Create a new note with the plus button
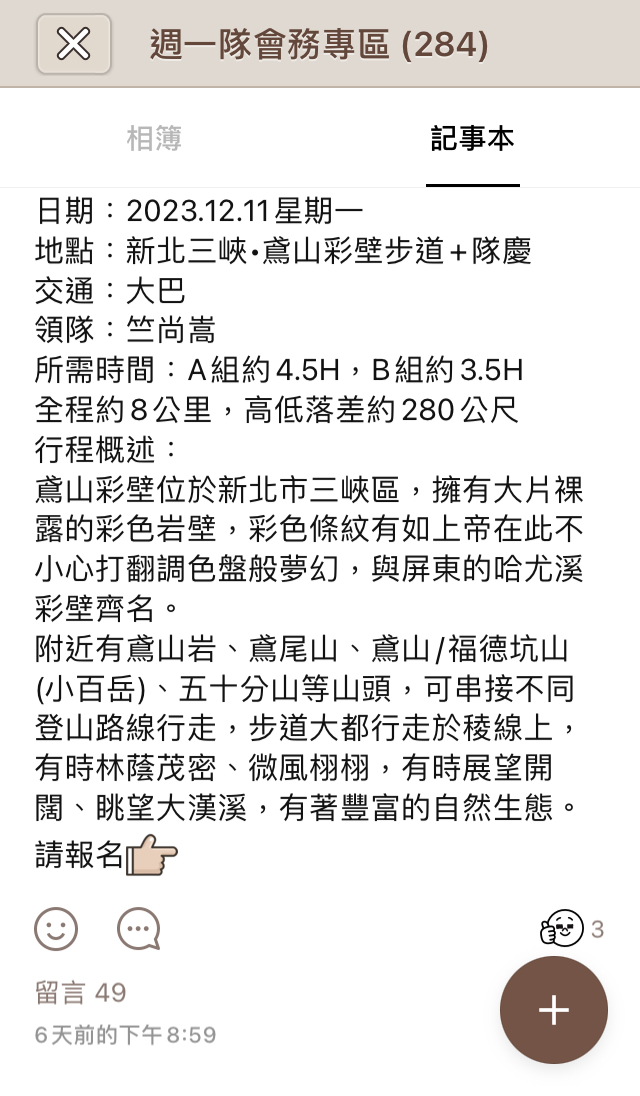Viewport: 640px width, 1096px height. click(x=553, y=1009)
